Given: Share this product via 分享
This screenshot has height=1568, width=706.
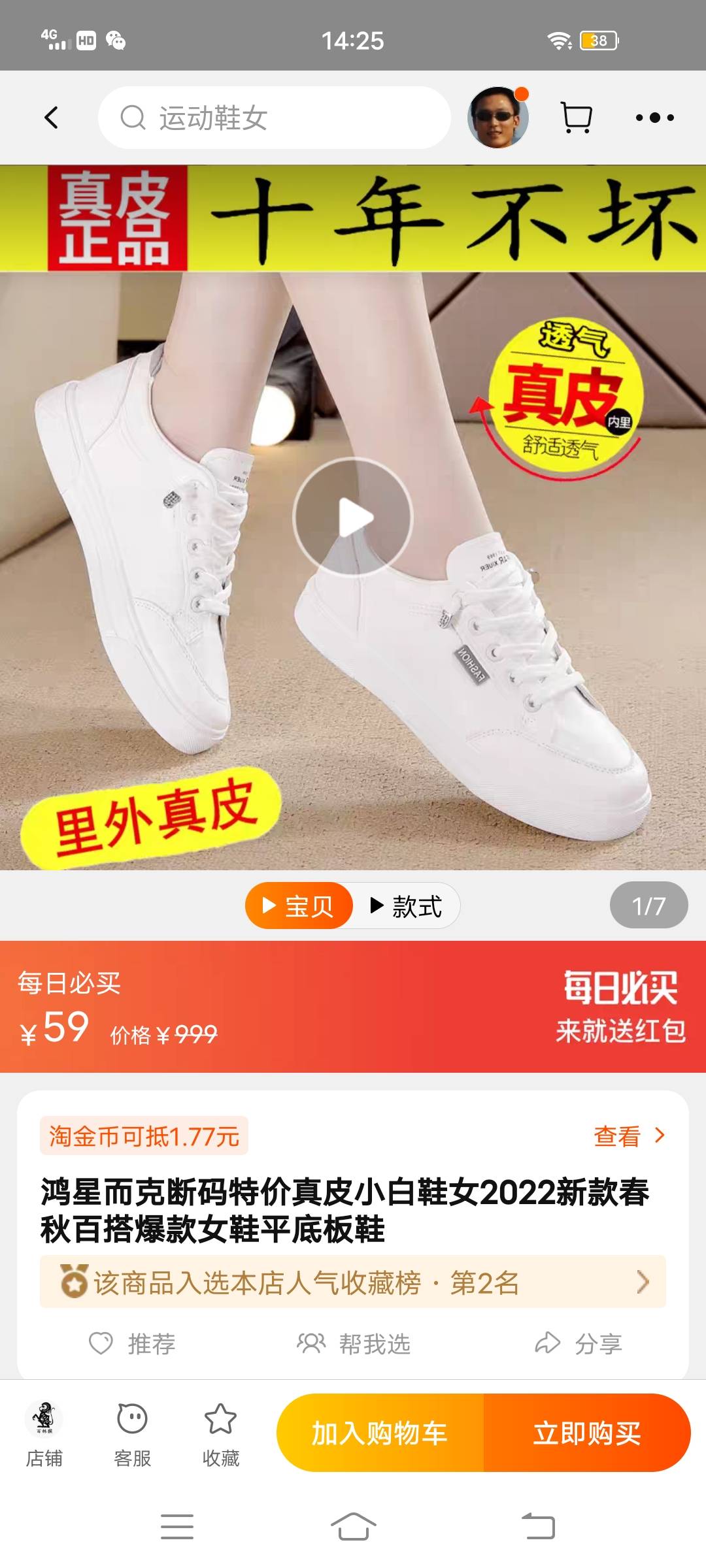Looking at the screenshot, I should click(x=579, y=1344).
